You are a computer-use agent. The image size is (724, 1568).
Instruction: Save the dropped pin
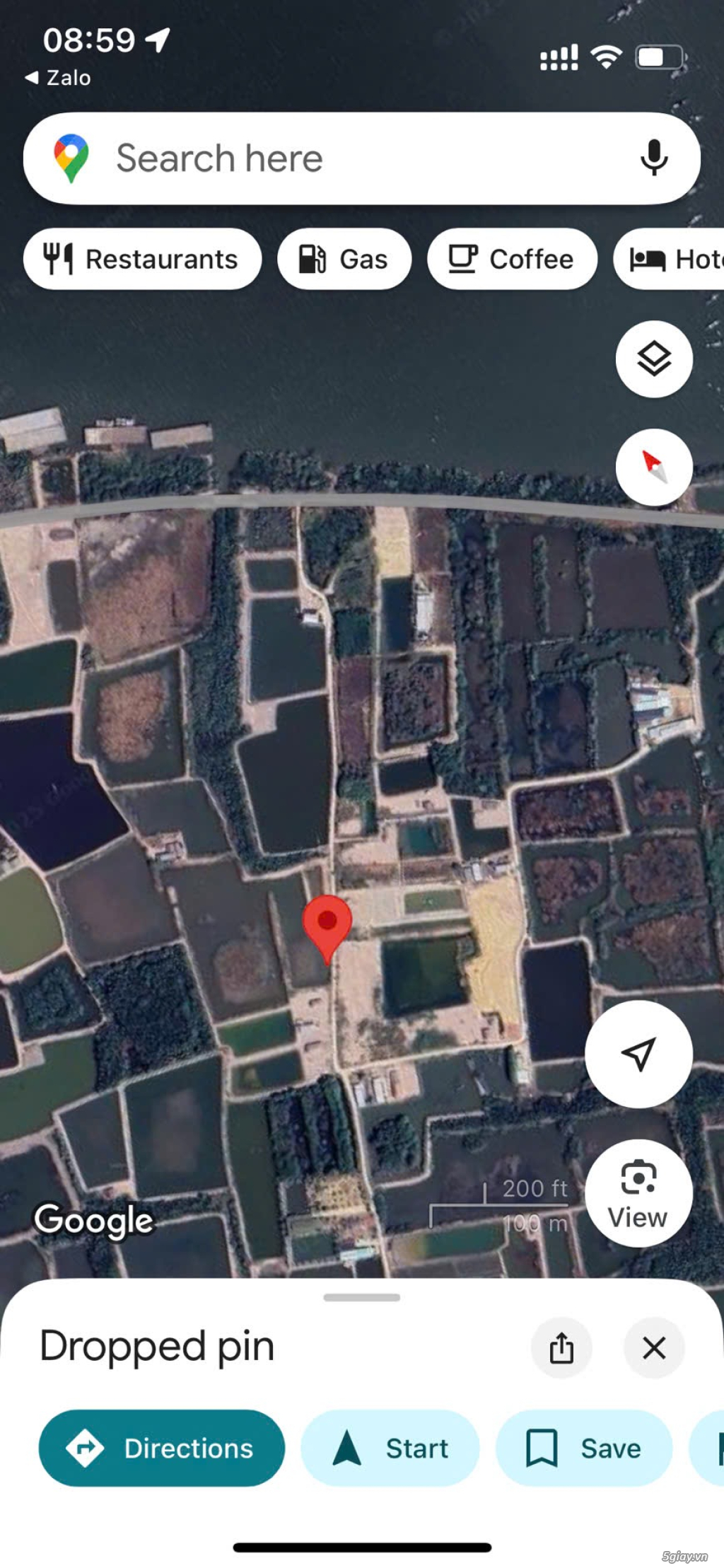[584, 1448]
